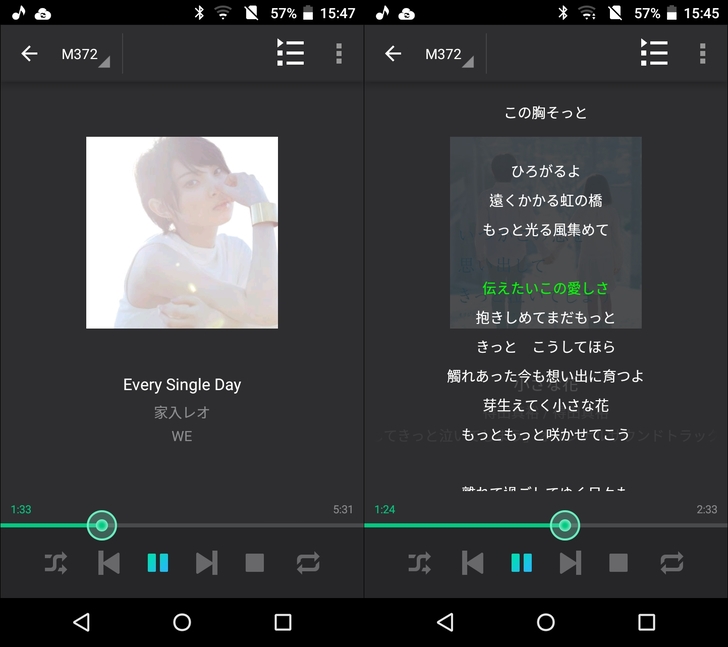The width and height of the screenshot is (728, 647).
Task: Toggle repeat on Every Single Day screen
Action: 308,563
